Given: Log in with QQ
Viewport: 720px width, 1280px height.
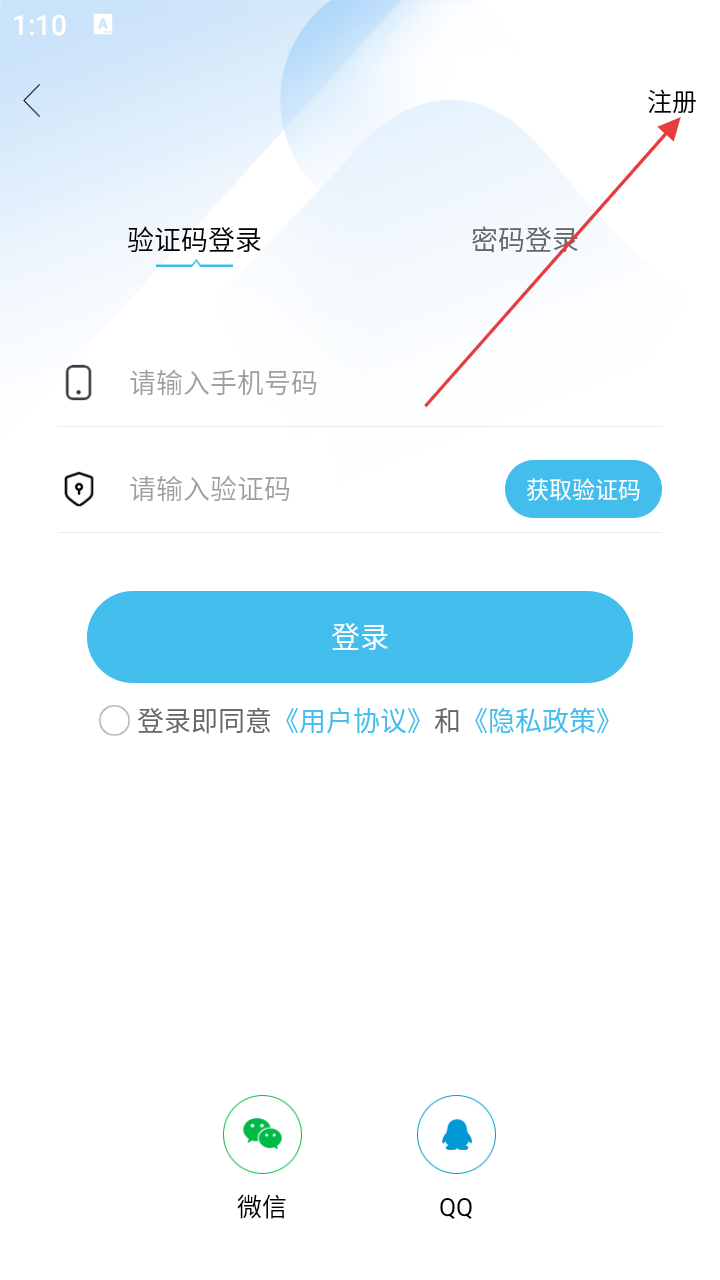Looking at the screenshot, I should pyautogui.click(x=456, y=1135).
